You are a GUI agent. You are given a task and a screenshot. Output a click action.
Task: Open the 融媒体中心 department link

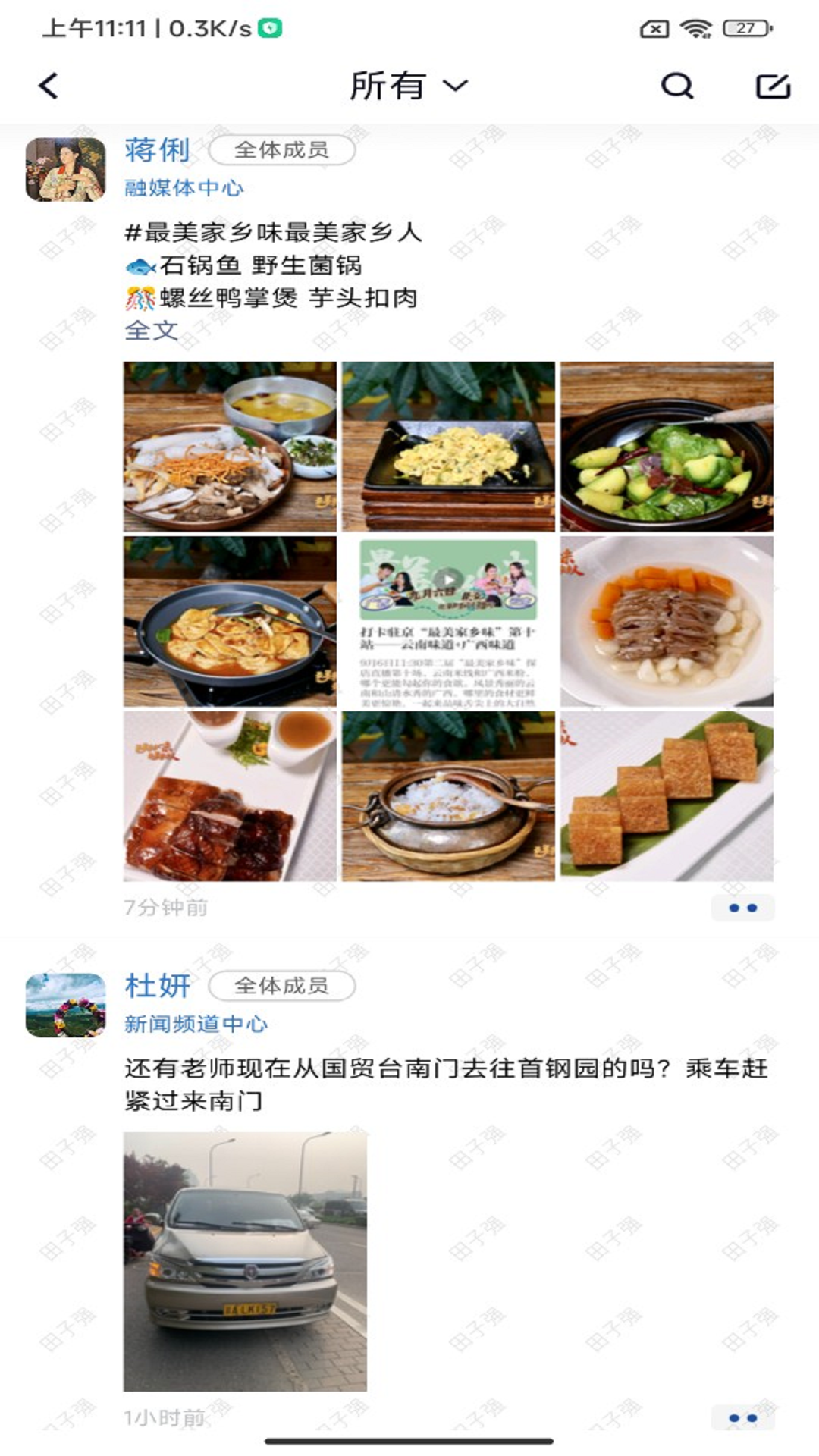coord(184,188)
